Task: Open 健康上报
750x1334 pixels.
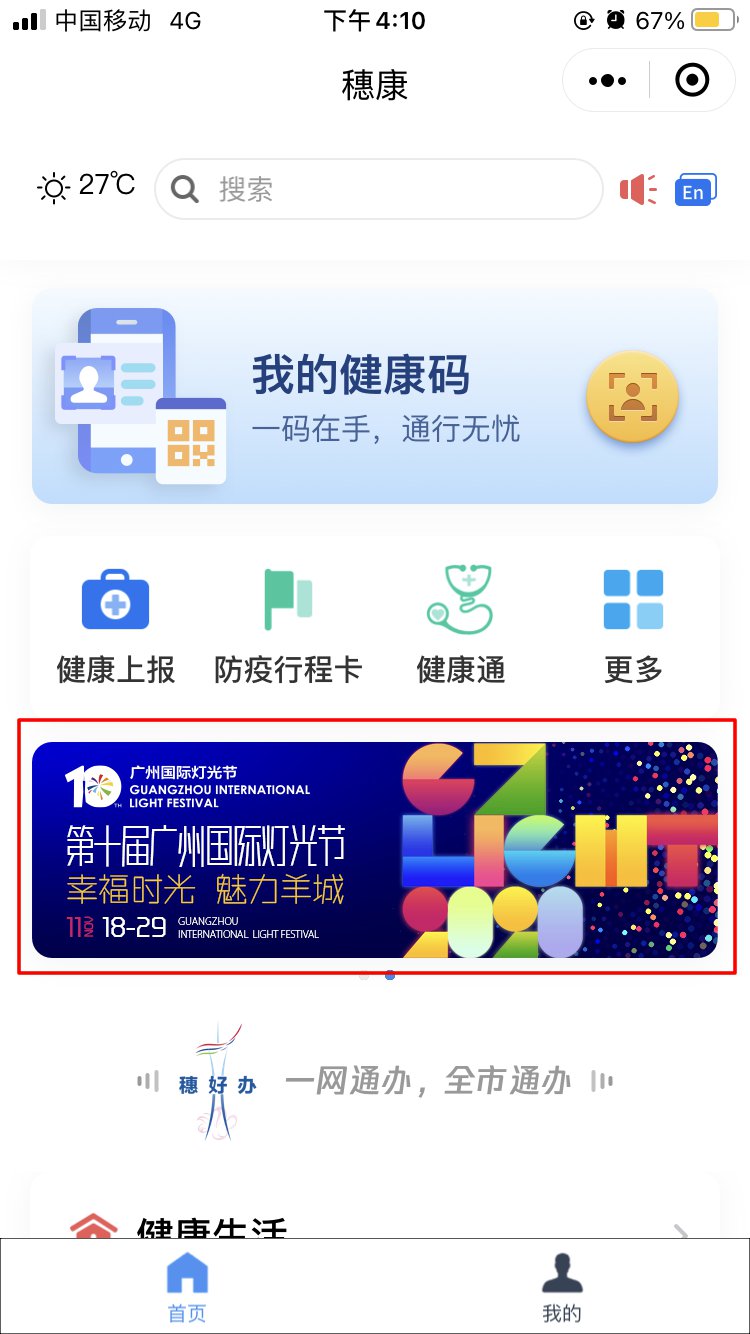Action: pos(116,626)
